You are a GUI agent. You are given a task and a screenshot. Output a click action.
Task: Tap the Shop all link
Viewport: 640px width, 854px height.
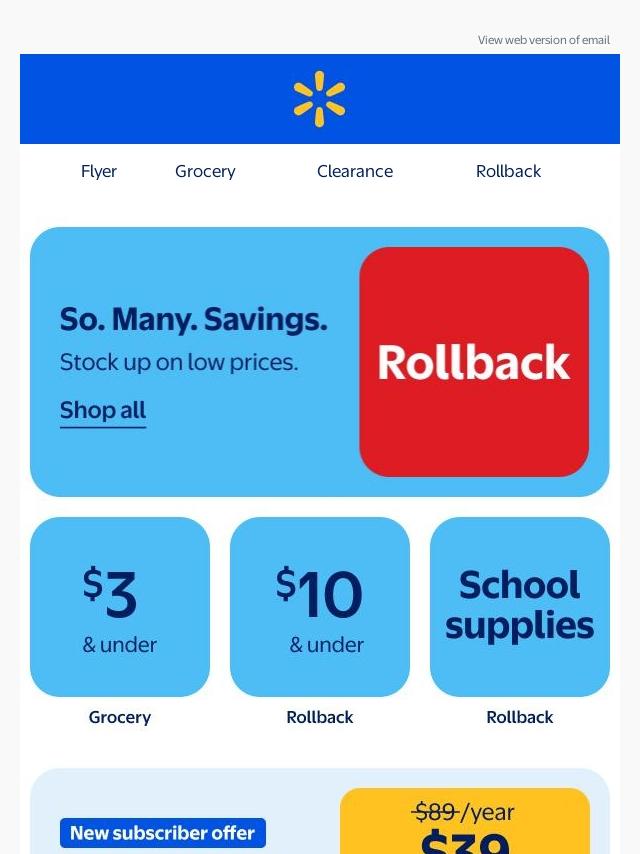click(103, 410)
